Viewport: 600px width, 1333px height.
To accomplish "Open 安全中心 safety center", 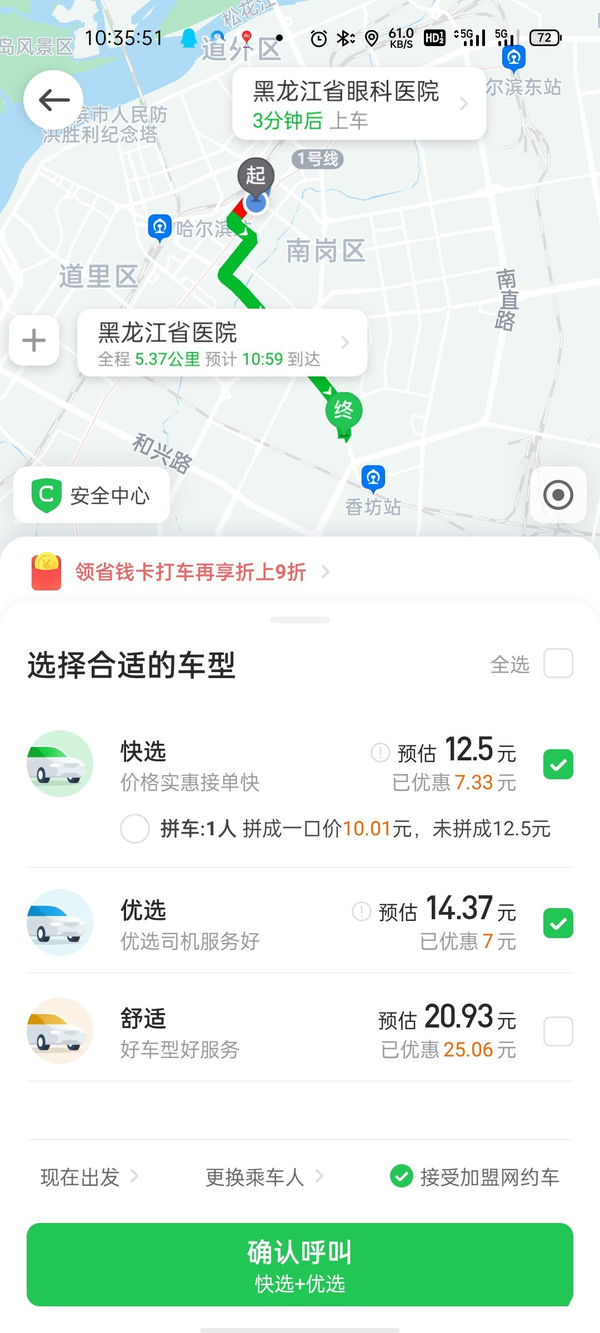I will pos(91,495).
